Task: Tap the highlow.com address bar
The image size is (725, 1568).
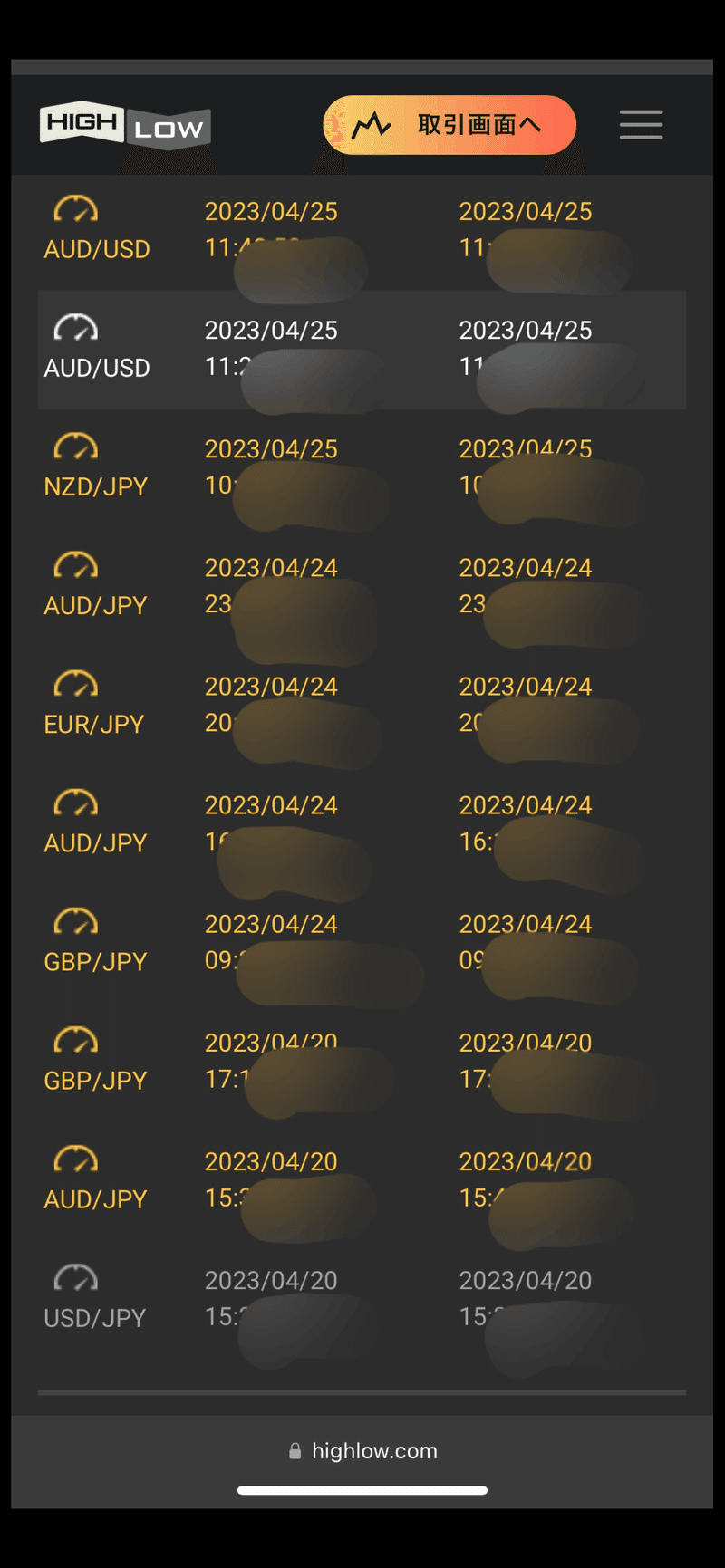Action: coord(362,1450)
